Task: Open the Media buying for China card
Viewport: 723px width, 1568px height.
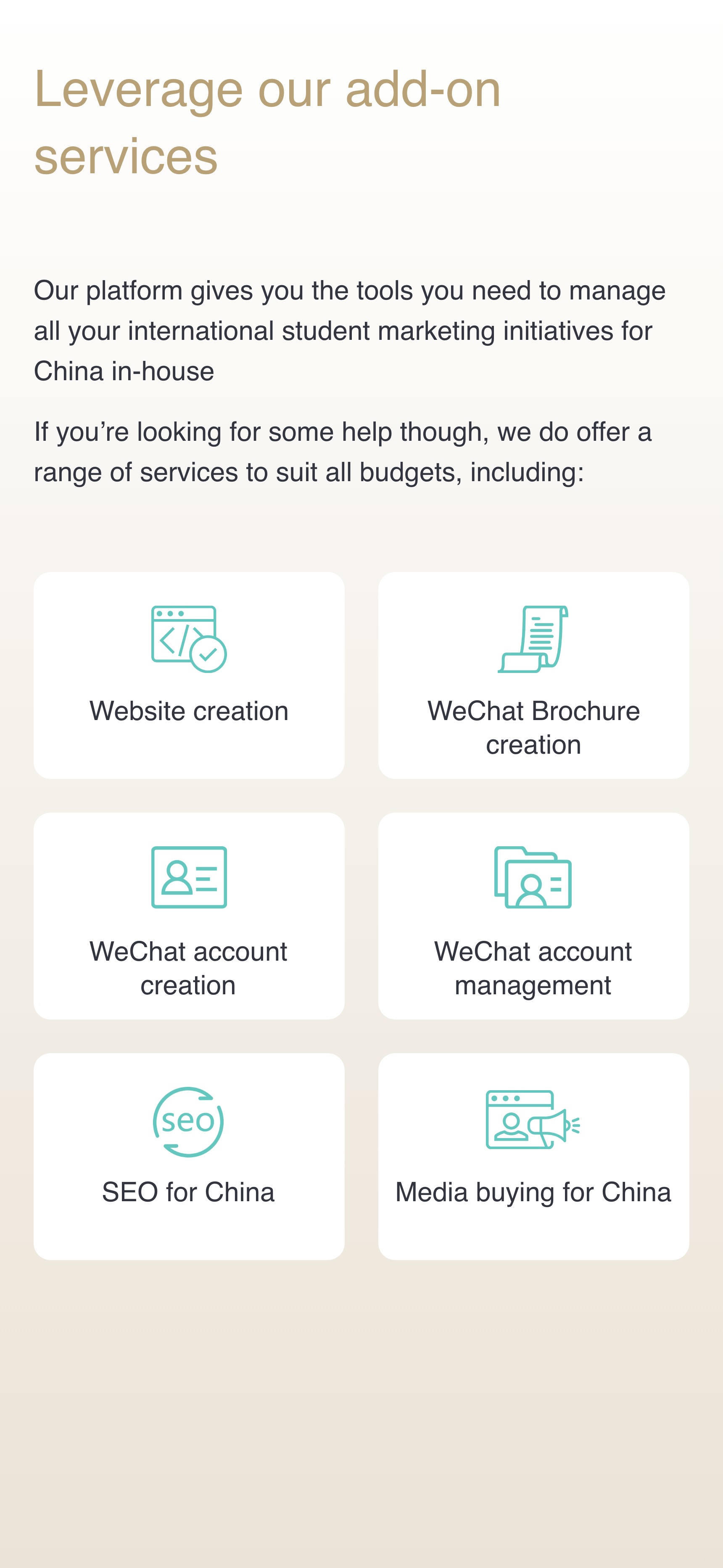Action: [533, 1156]
